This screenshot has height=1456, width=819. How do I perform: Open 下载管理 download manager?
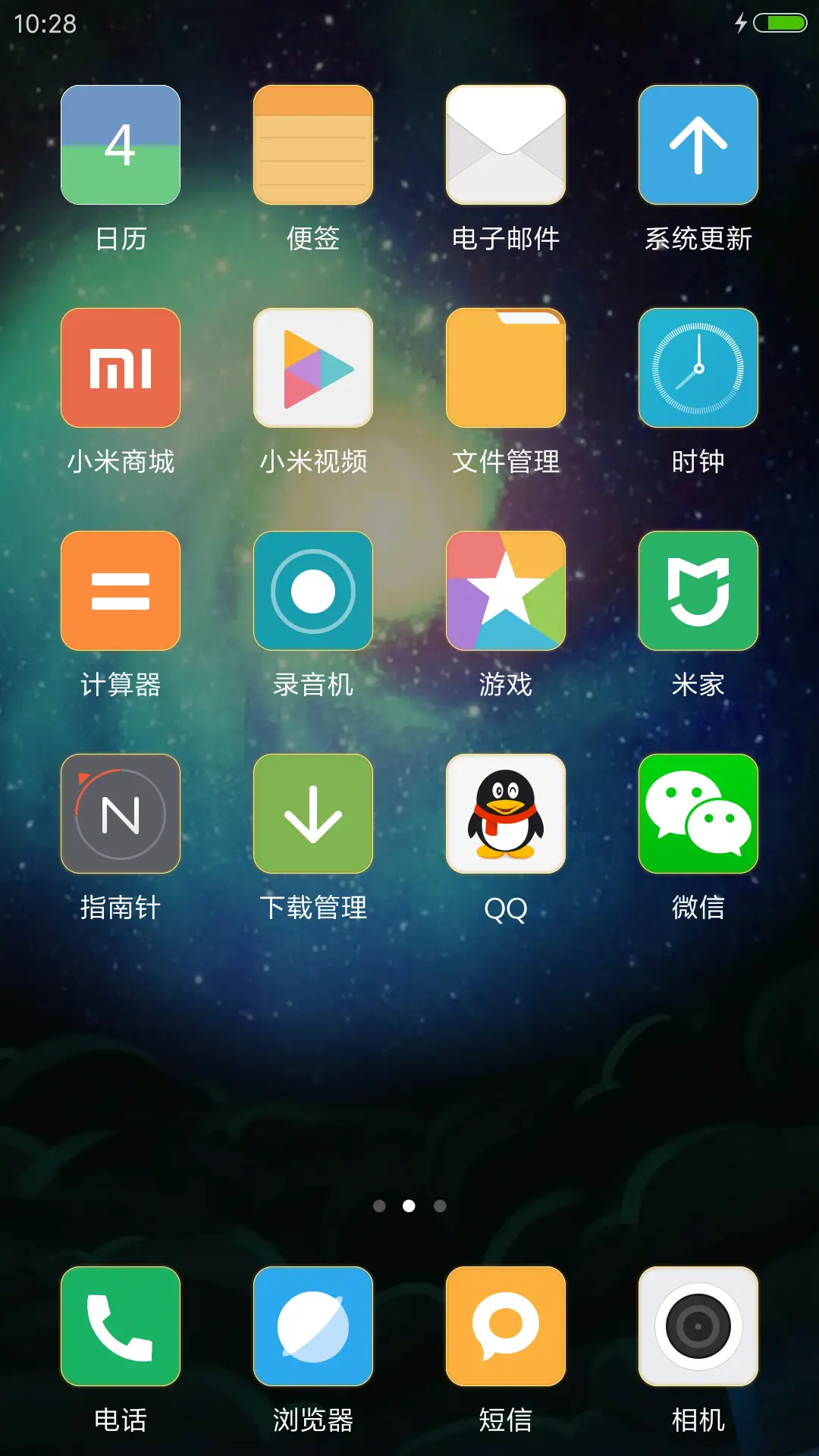[x=313, y=813]
